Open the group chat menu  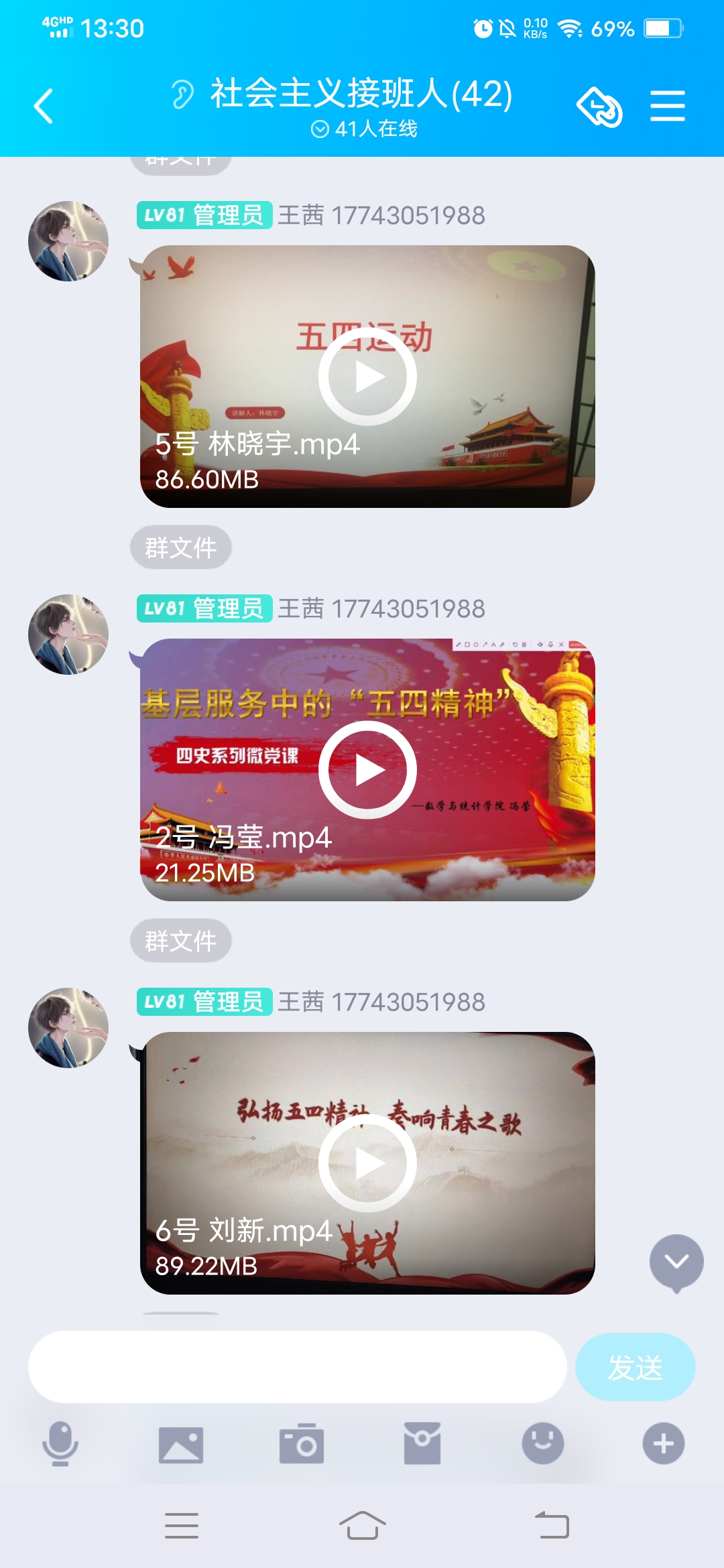pyautogui.click(x=668, y=107)
